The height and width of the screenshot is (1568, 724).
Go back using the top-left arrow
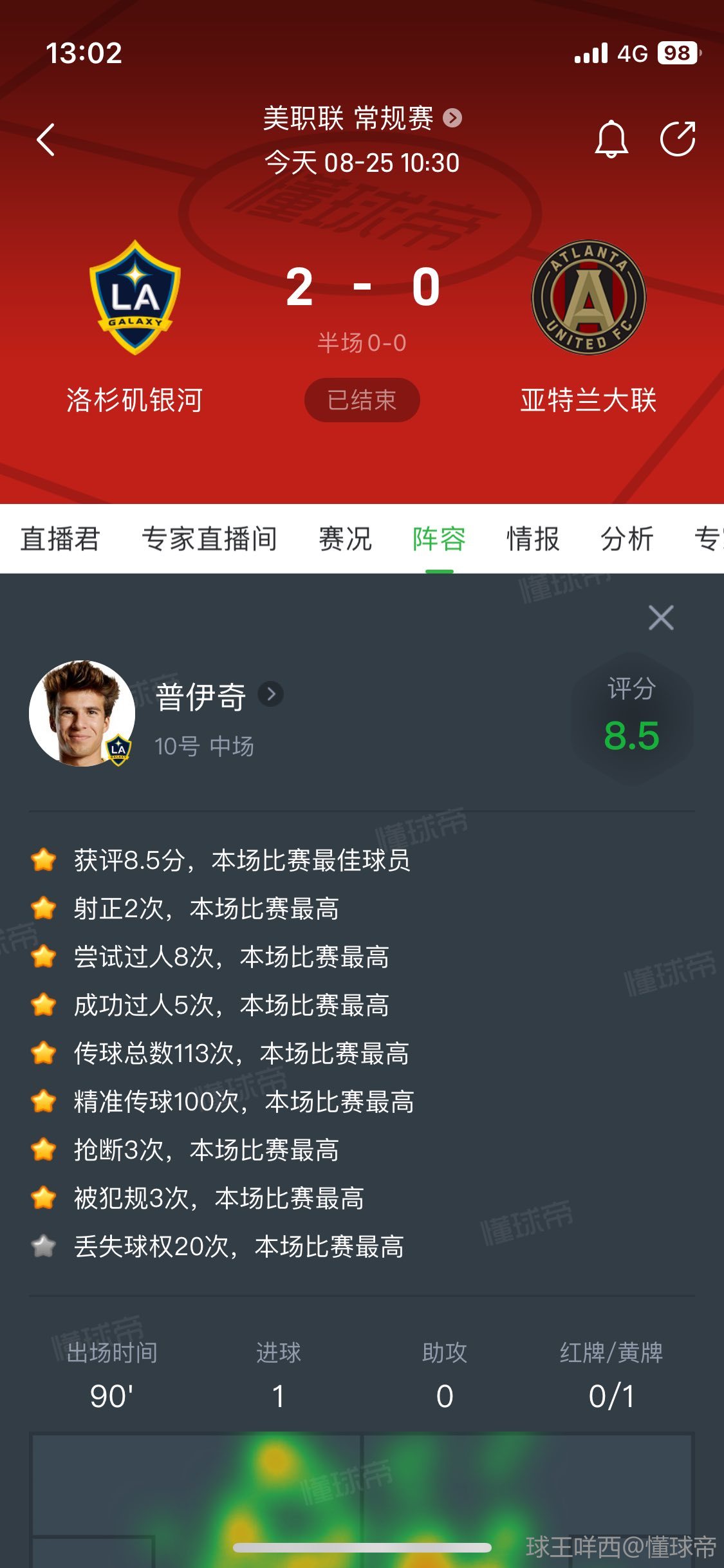[x=46, y=139]
